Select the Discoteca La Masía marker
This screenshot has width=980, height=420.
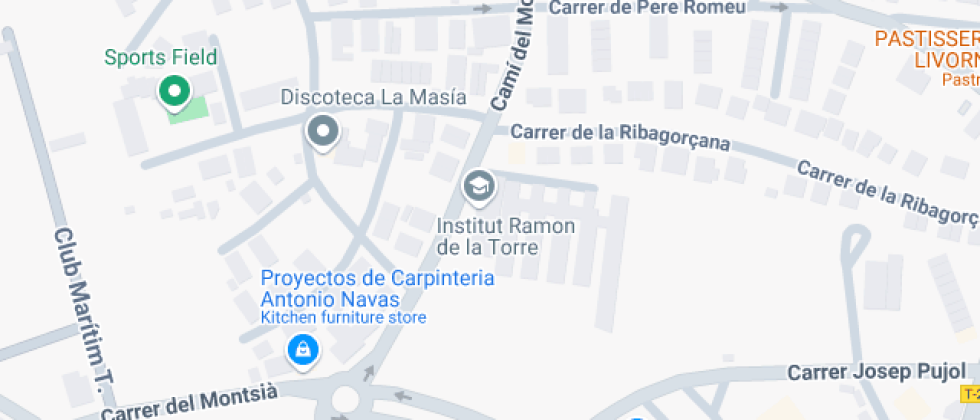[x=322, y=131]
